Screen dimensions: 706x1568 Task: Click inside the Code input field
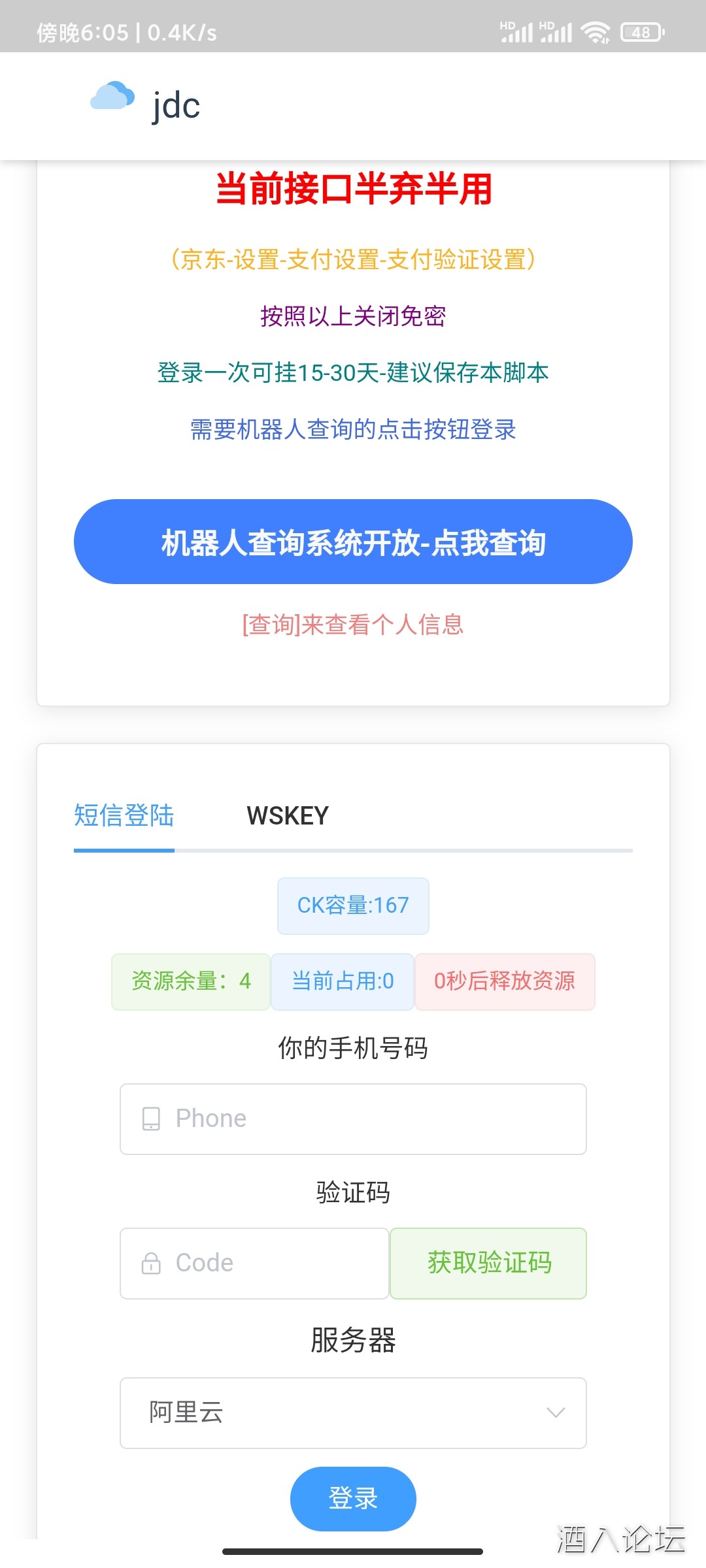pyautogui.click(x=254, y=1263)
